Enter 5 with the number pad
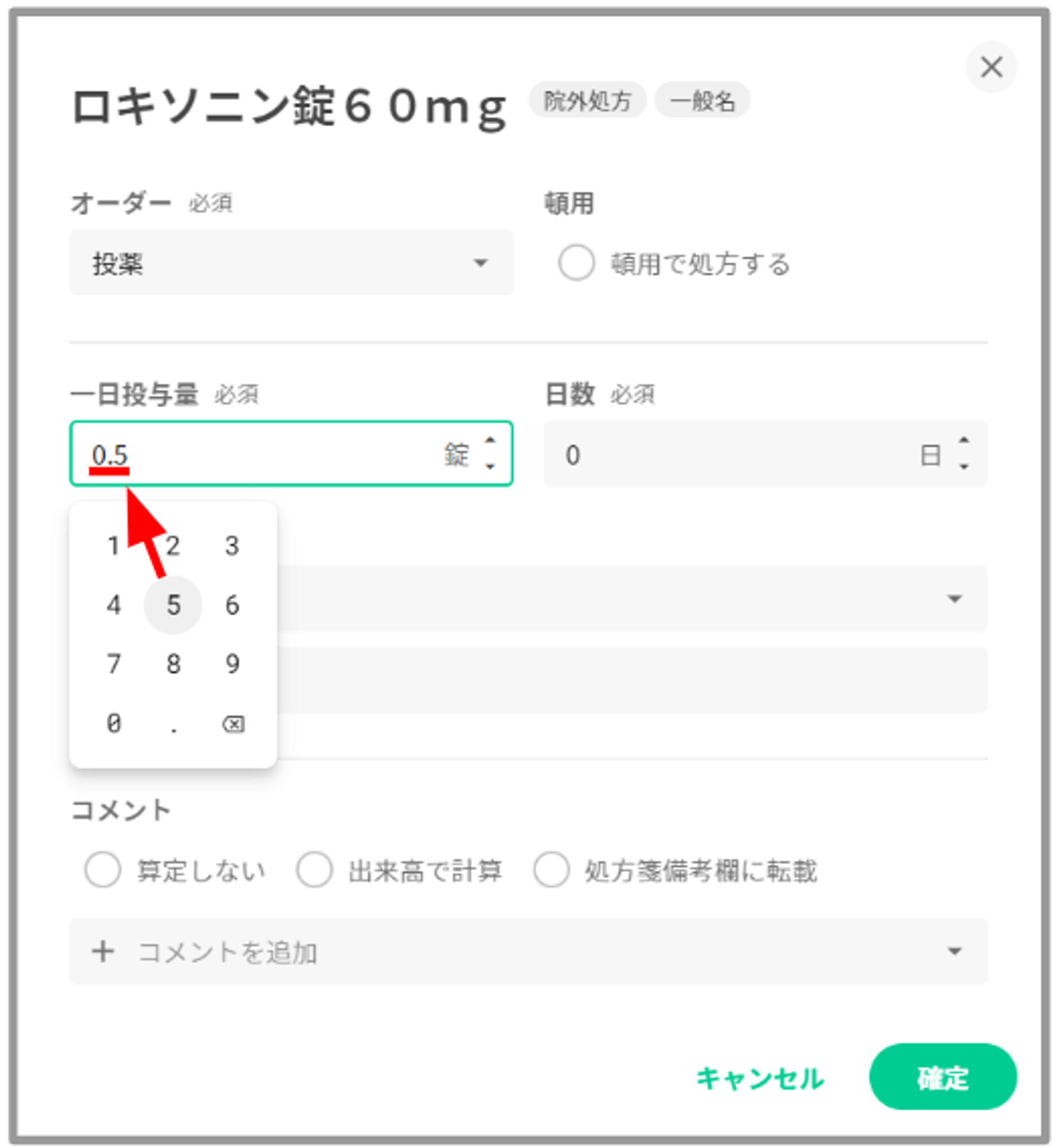Viewport: 1057px width, 1148px height. 173,605
